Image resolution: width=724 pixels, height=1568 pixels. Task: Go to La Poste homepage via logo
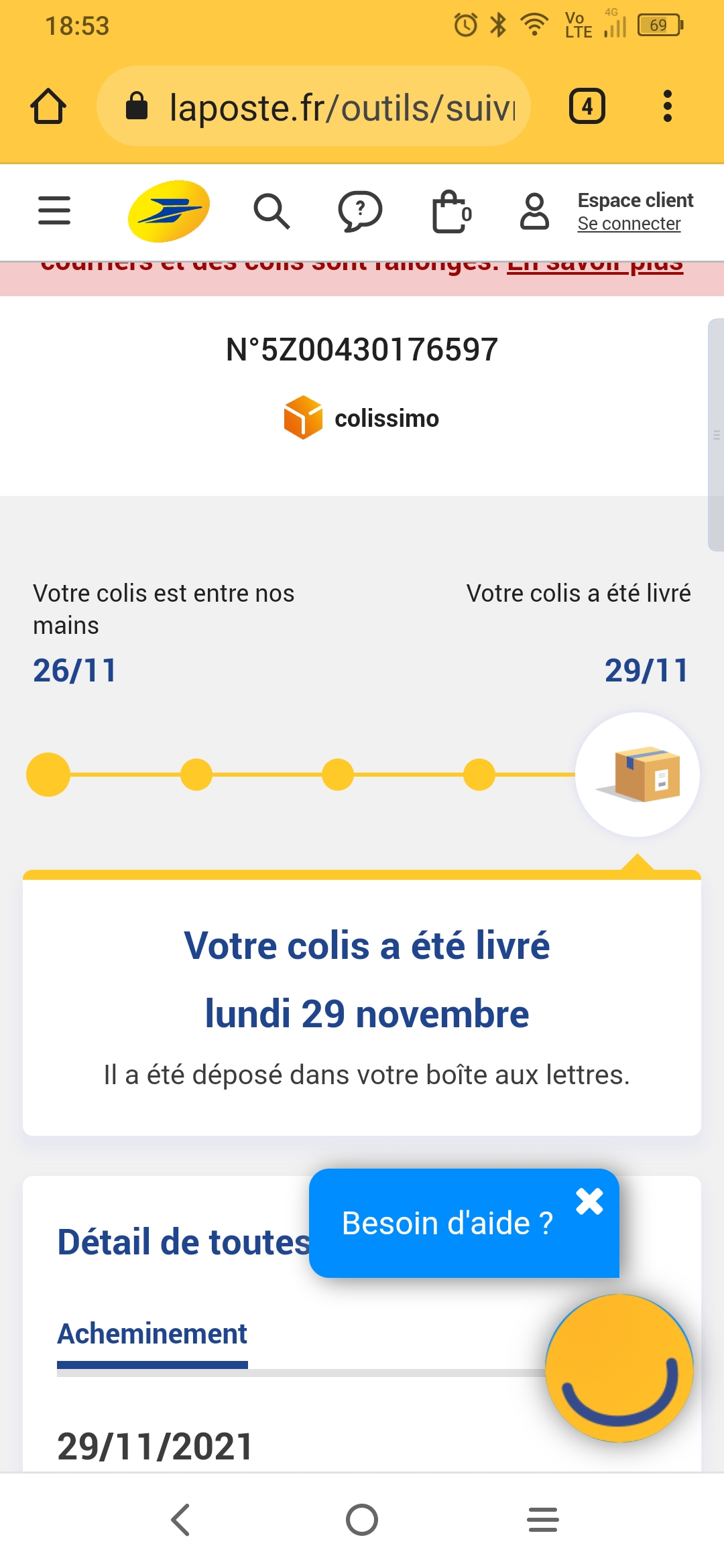pyautogui.click(x=169, y=211)
